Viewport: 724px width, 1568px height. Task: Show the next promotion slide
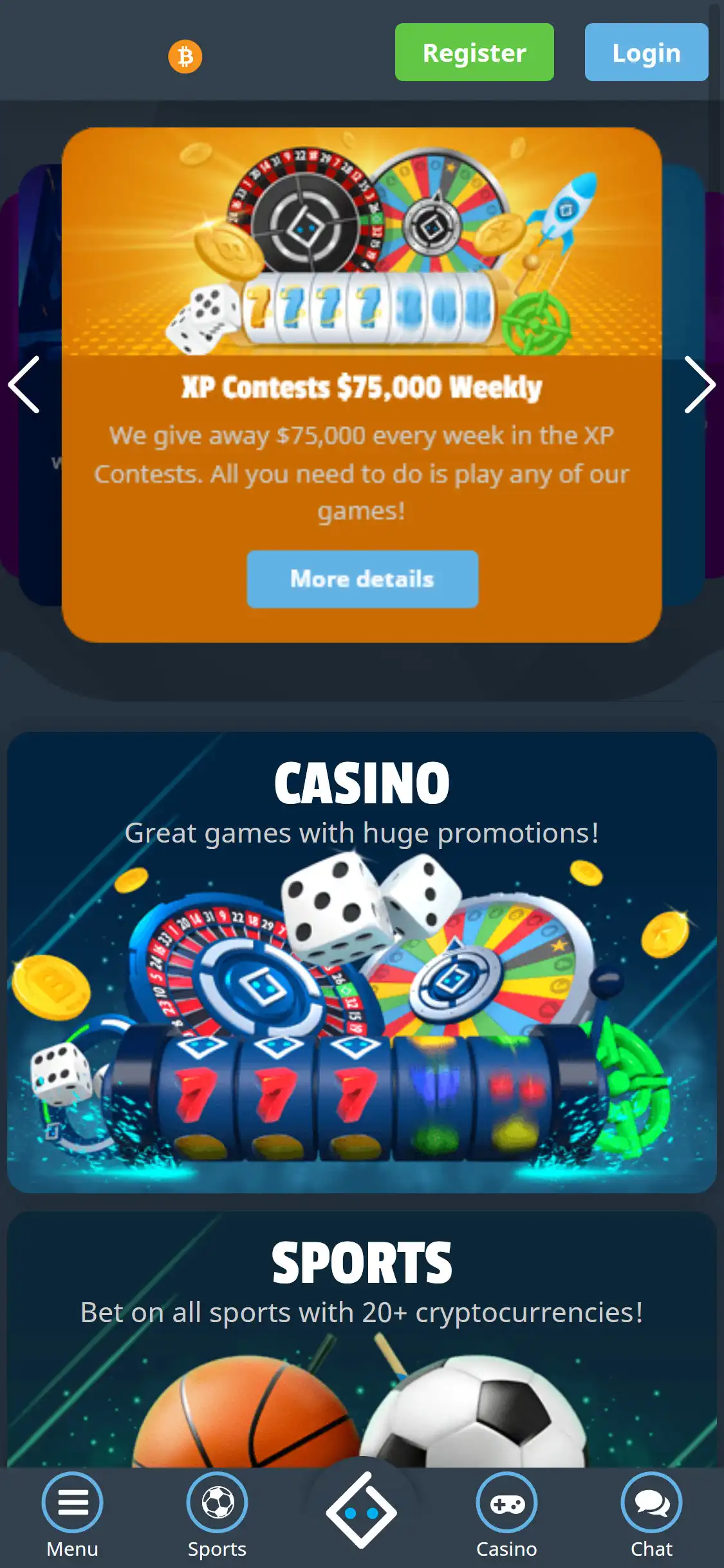[x=699, y=384]
